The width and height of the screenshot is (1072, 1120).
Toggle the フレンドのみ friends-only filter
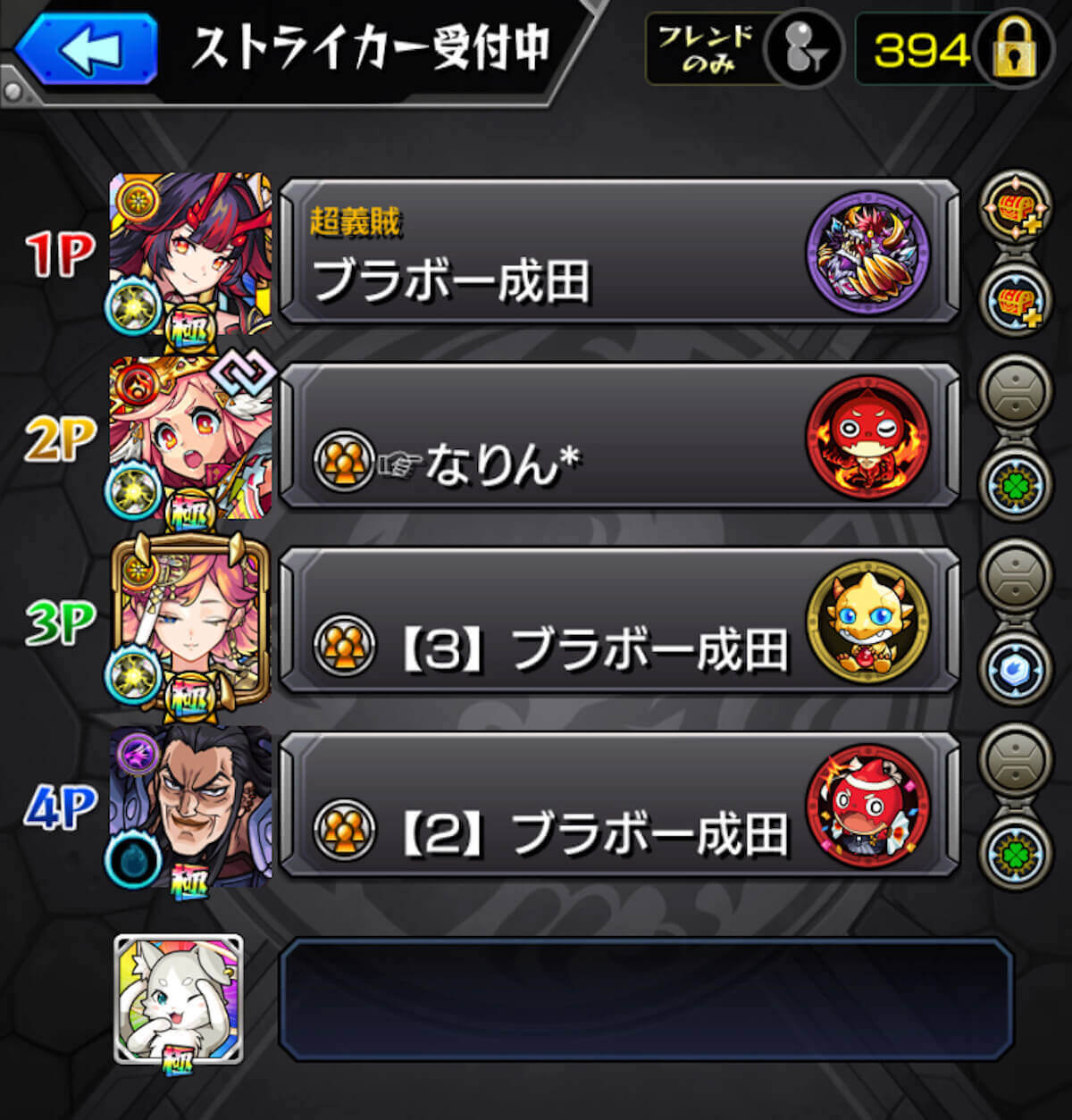pyautogui.click(x=743, y=50)
